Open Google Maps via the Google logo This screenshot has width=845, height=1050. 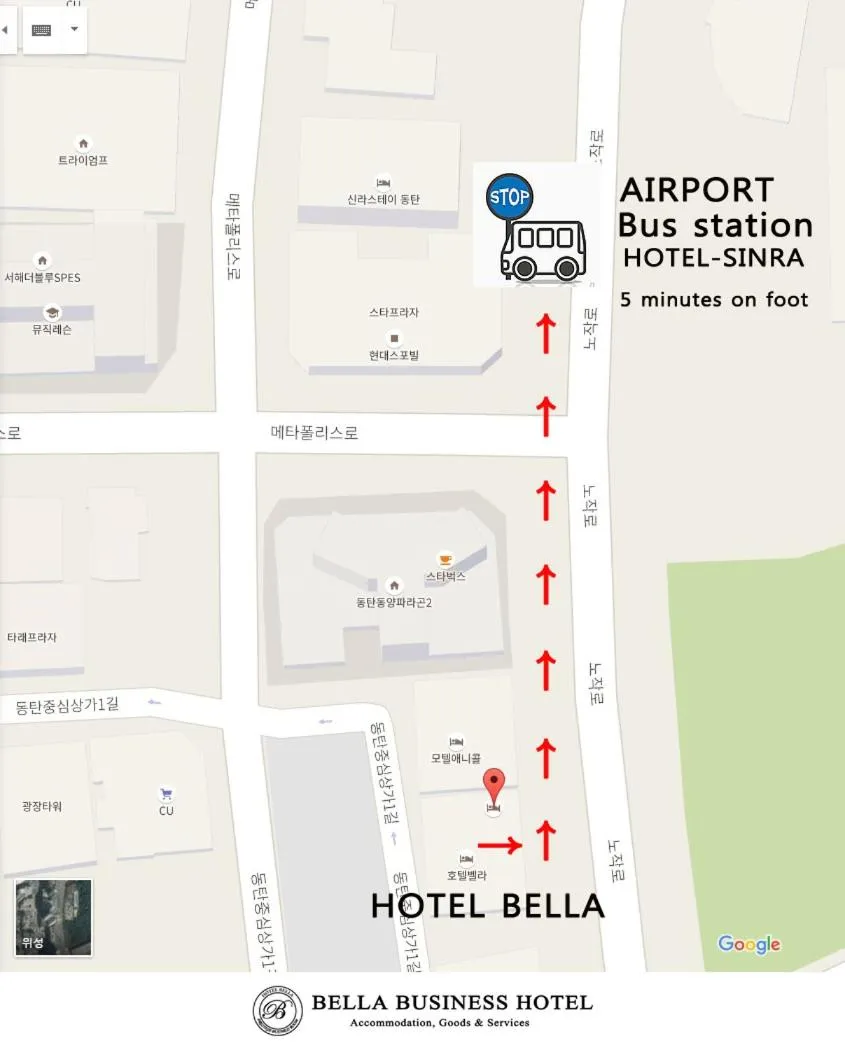(x=748, y=944)
